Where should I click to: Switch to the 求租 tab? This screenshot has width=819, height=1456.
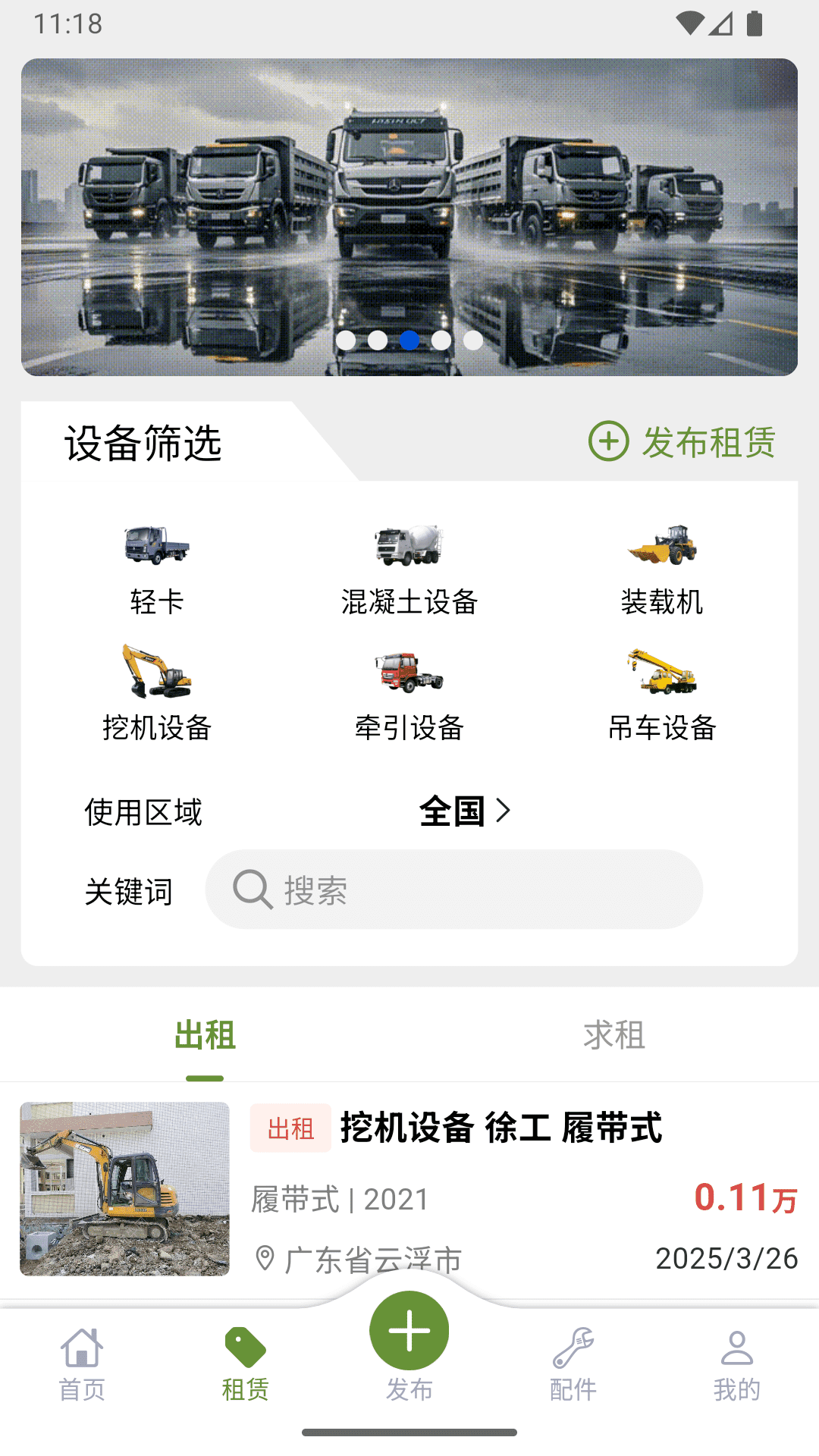613,1035
